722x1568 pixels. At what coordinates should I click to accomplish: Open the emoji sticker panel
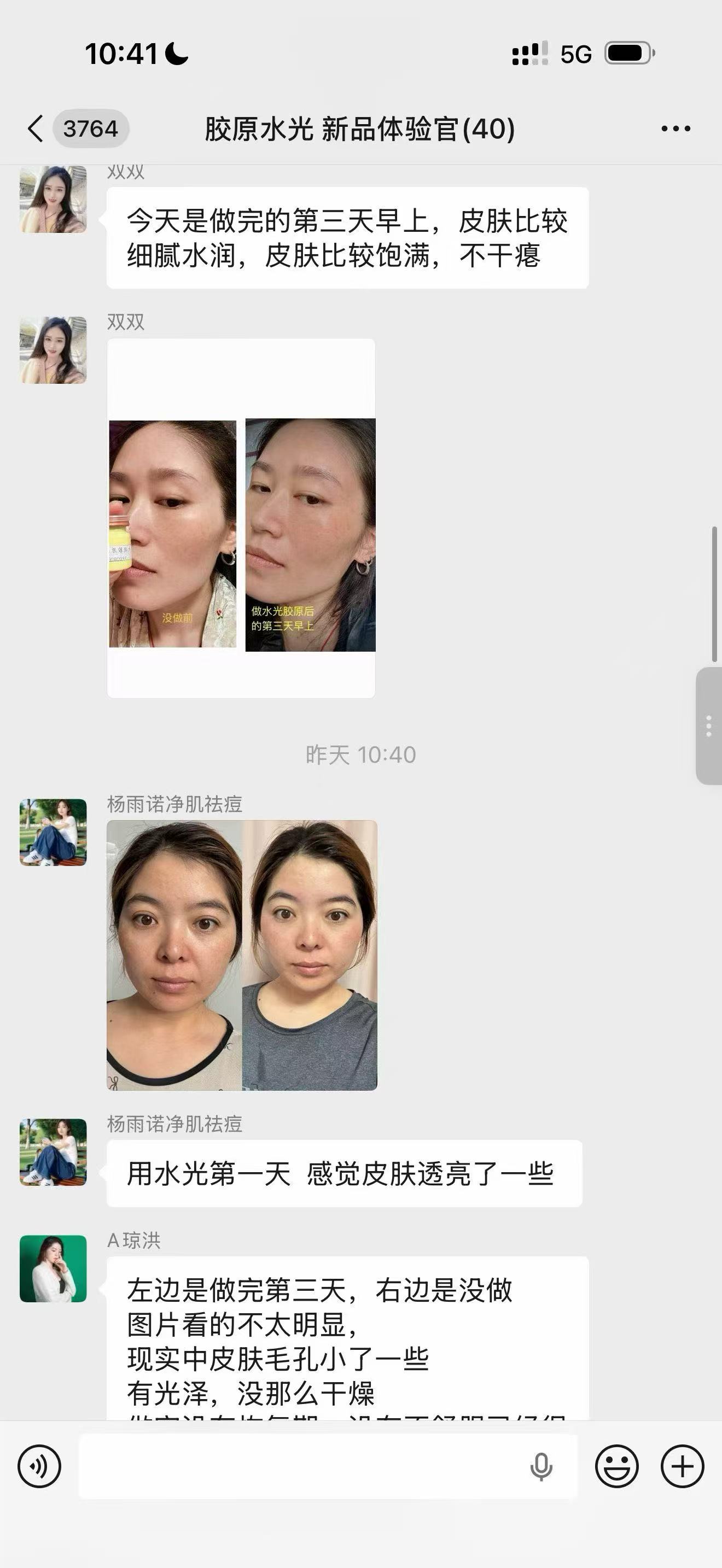tap(616, 1466)
